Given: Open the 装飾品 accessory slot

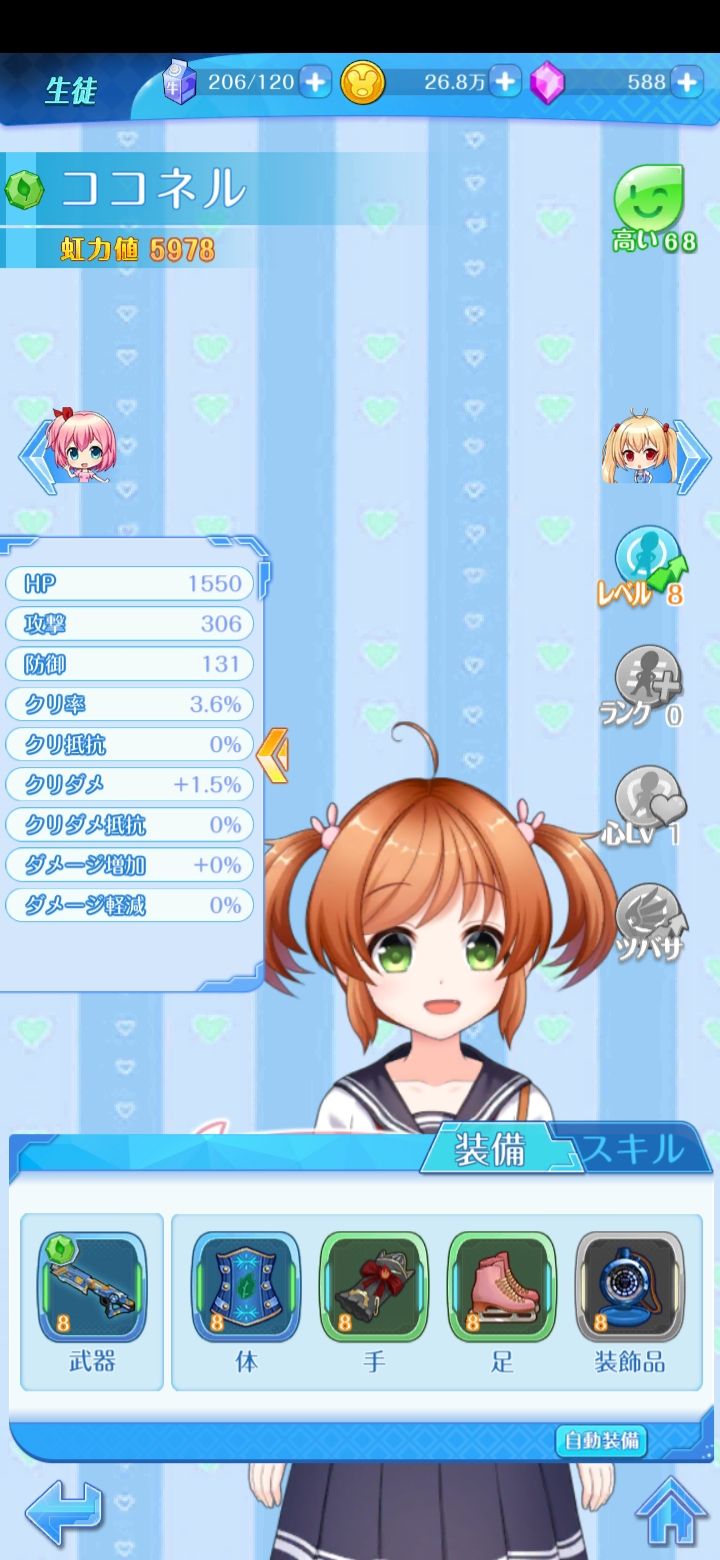Looking at the screenshot, I should 630,1290.
